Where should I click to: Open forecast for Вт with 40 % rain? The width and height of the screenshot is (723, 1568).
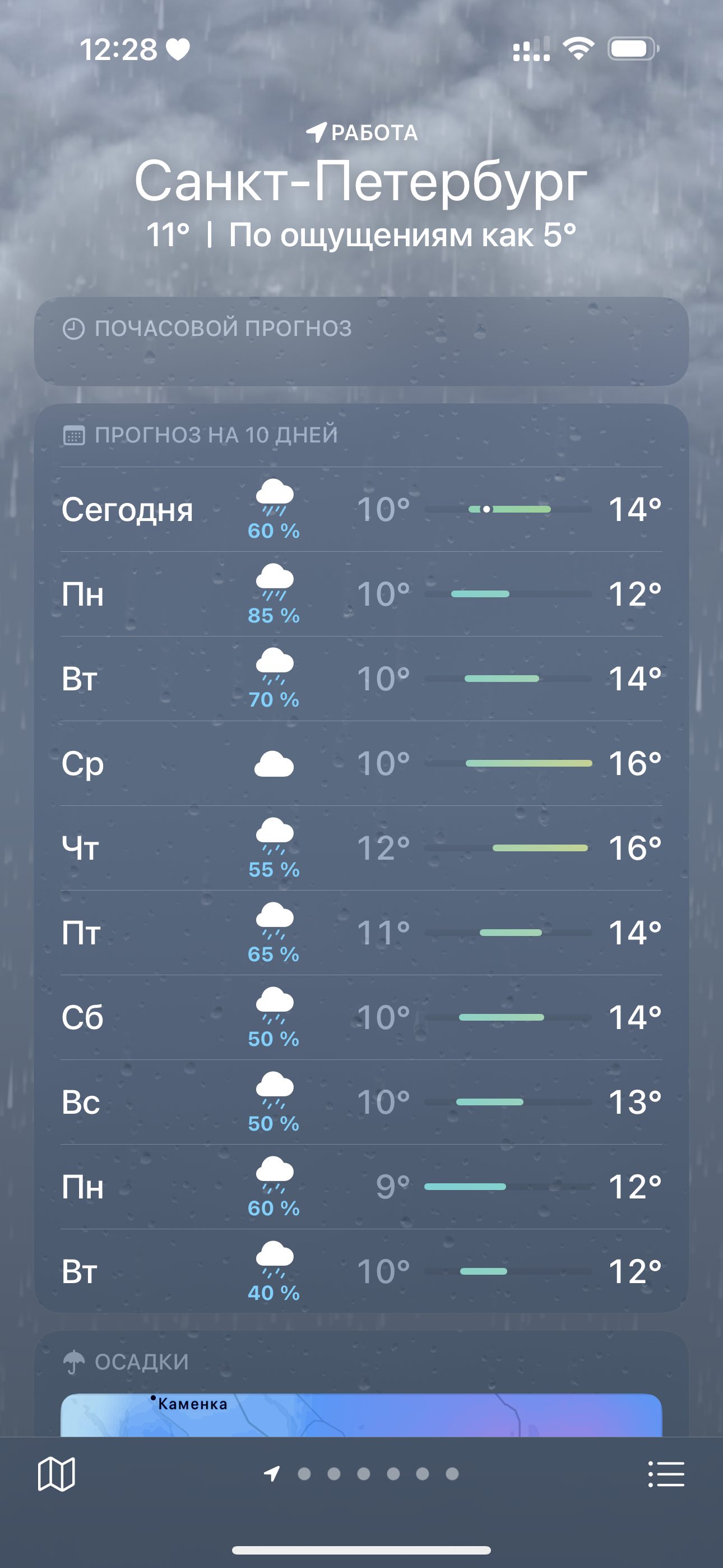point(361,1271)
